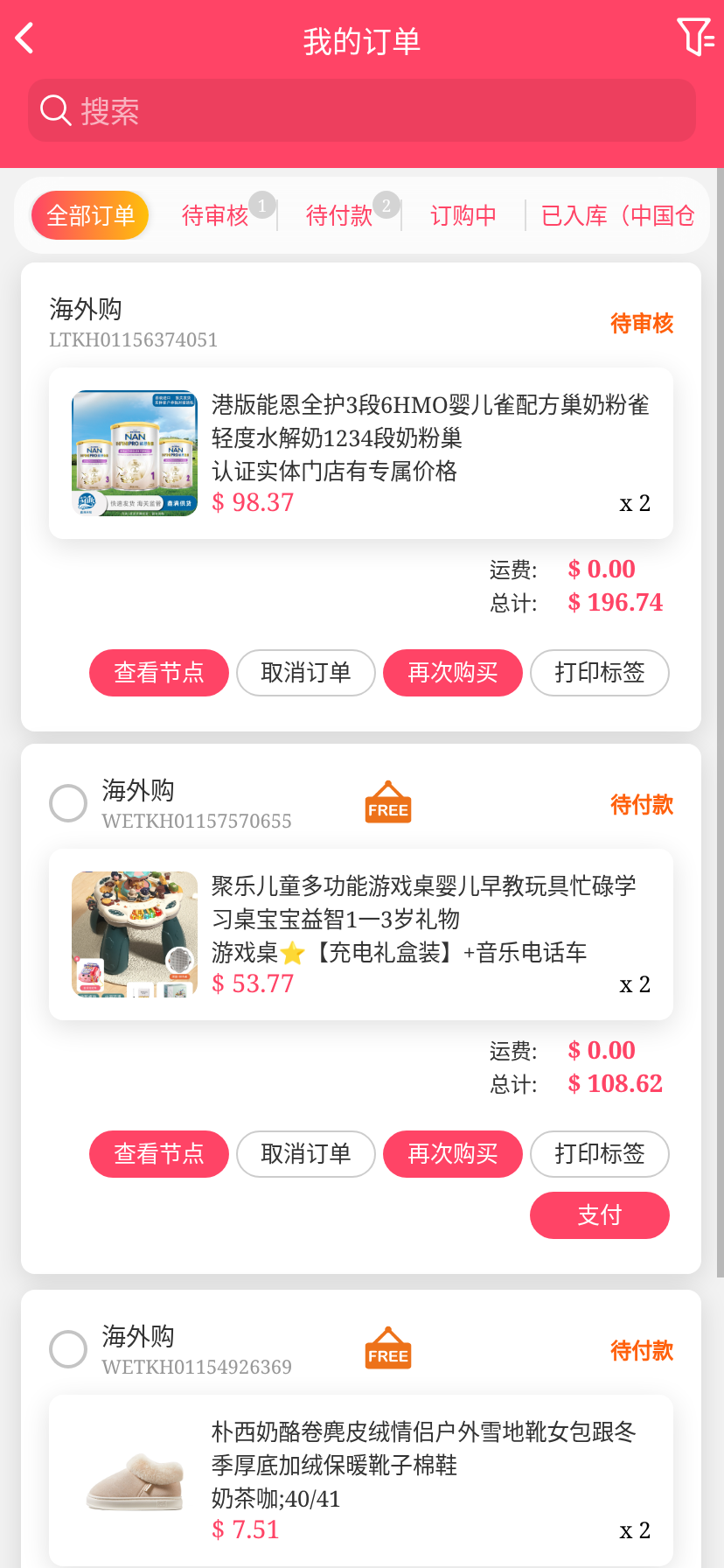724x1568 pixels.
Task: Select order WETKH01157570655 radio button
Action: point(68,803)
